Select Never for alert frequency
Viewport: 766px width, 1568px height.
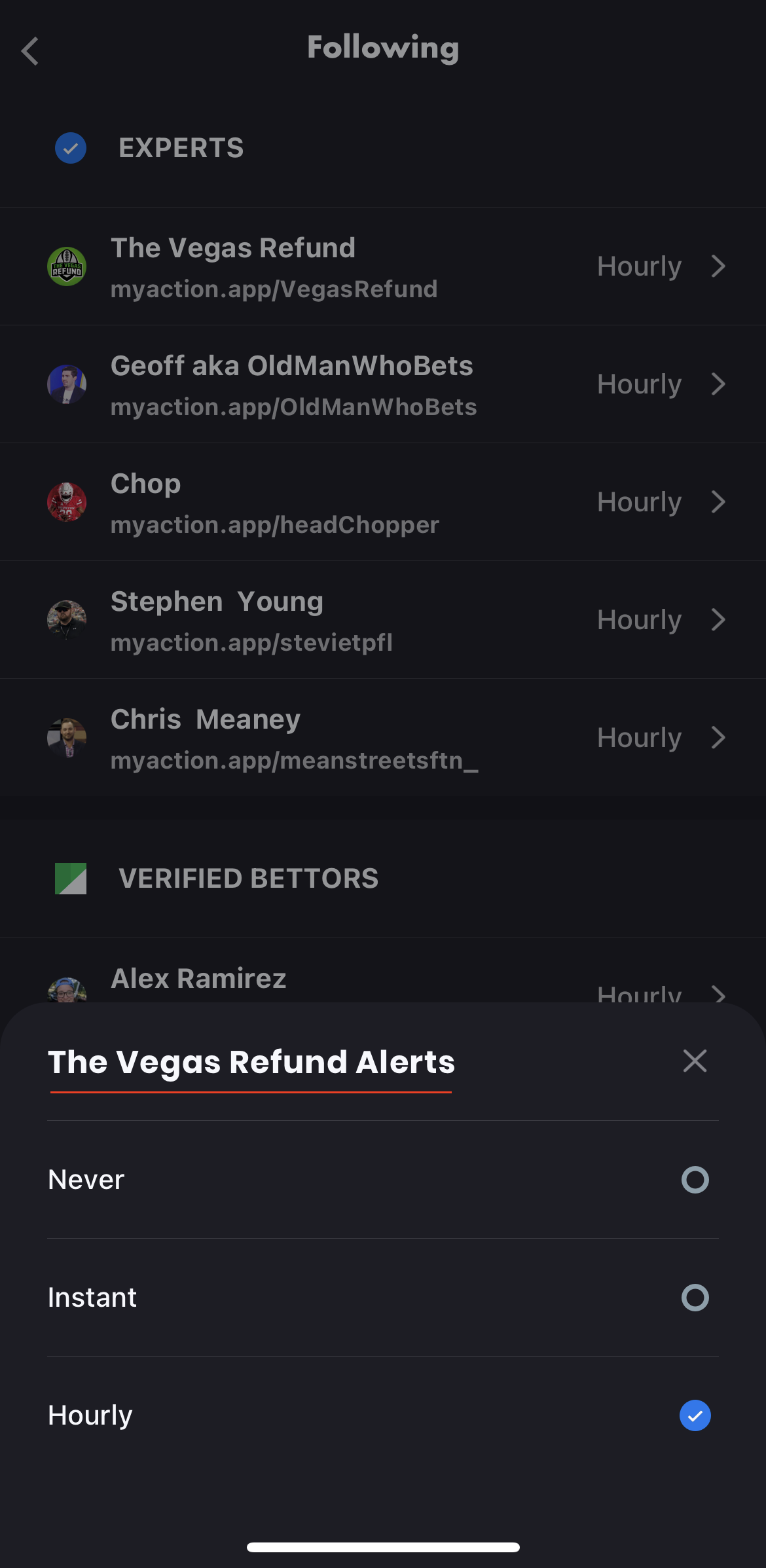click(695, 1180)
